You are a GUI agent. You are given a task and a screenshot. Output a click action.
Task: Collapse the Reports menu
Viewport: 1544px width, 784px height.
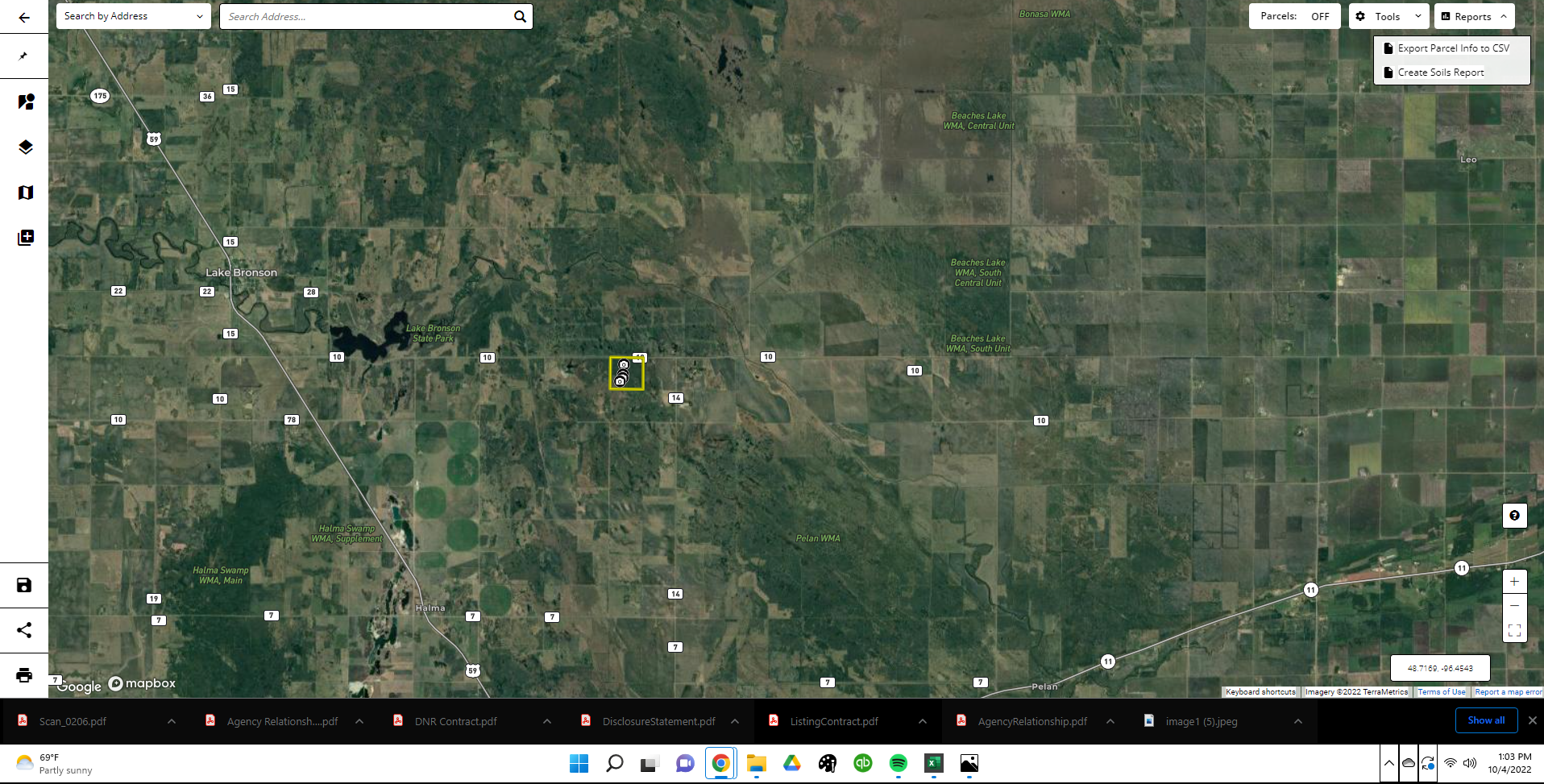pos(1474,16)
